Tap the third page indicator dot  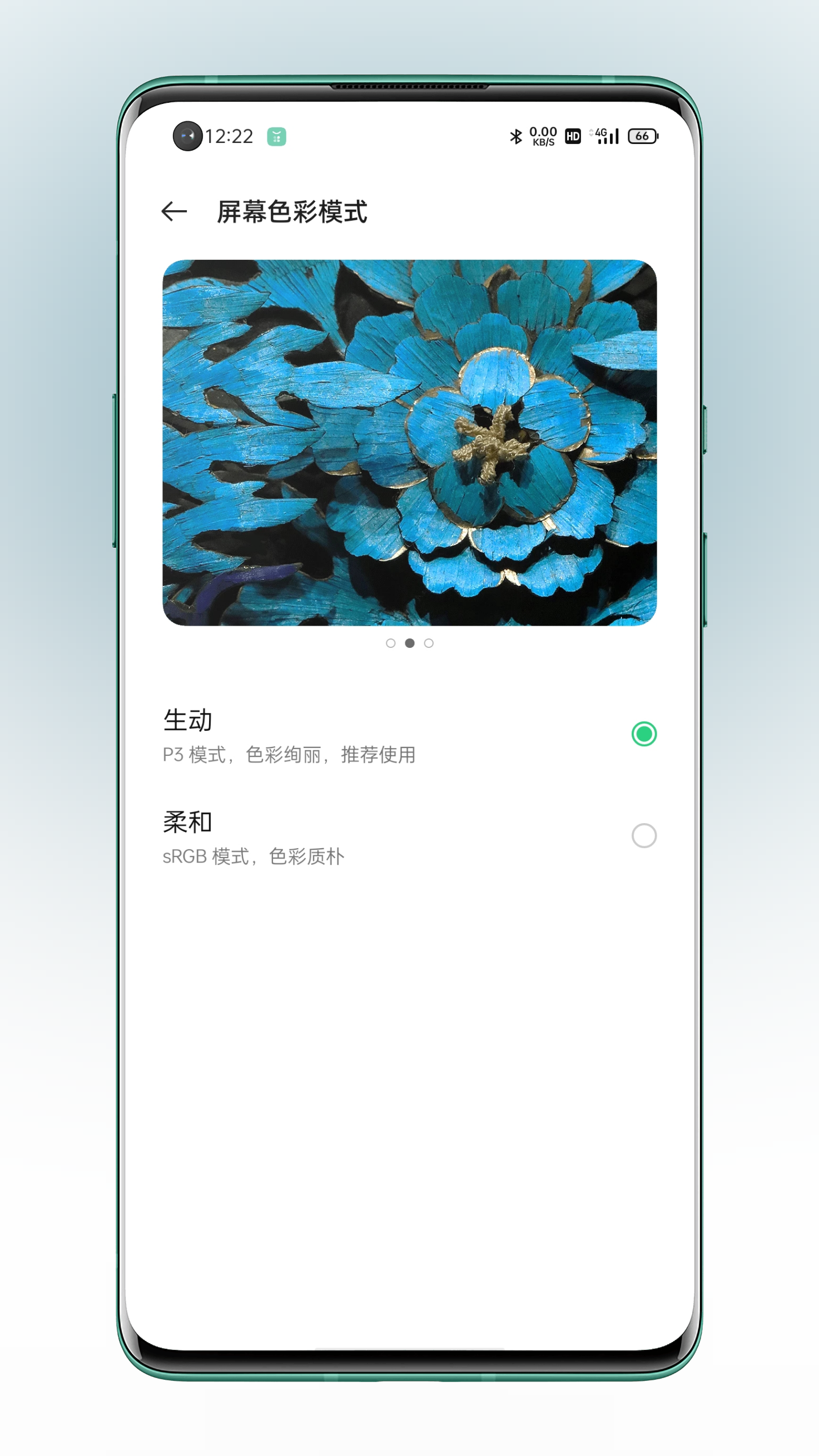429,643
